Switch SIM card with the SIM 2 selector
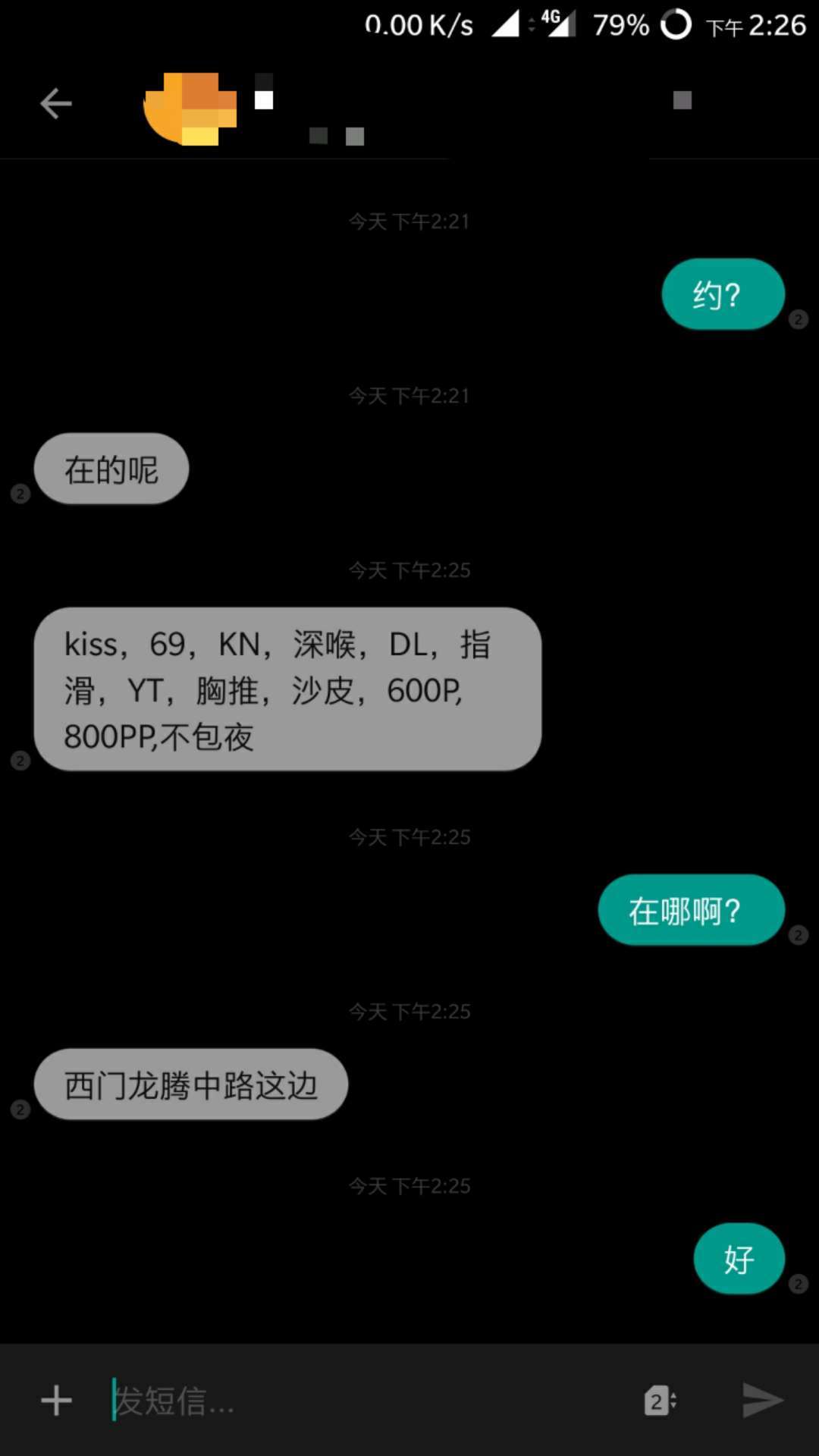 coord(660,1400)
